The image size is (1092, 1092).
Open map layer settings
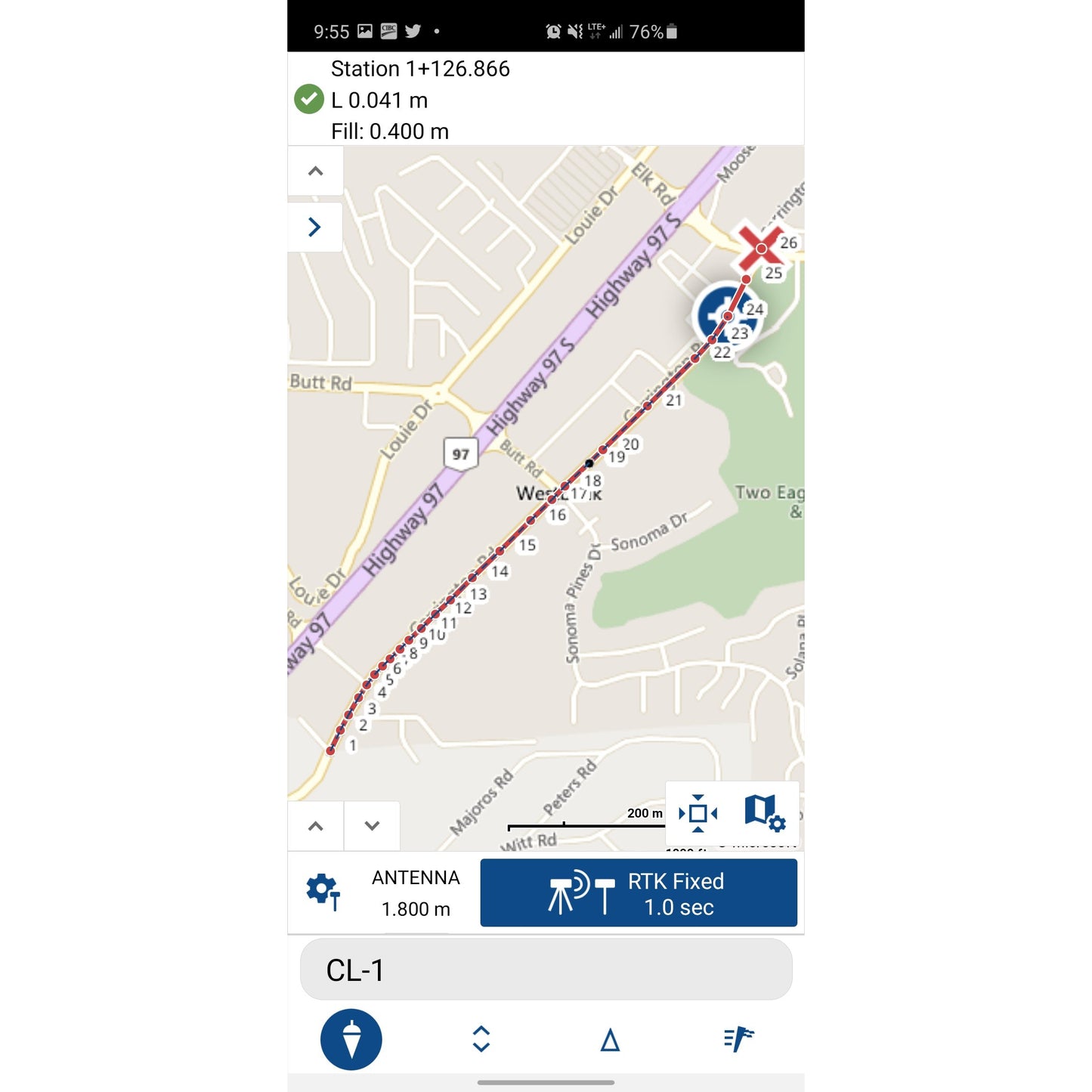764,812
